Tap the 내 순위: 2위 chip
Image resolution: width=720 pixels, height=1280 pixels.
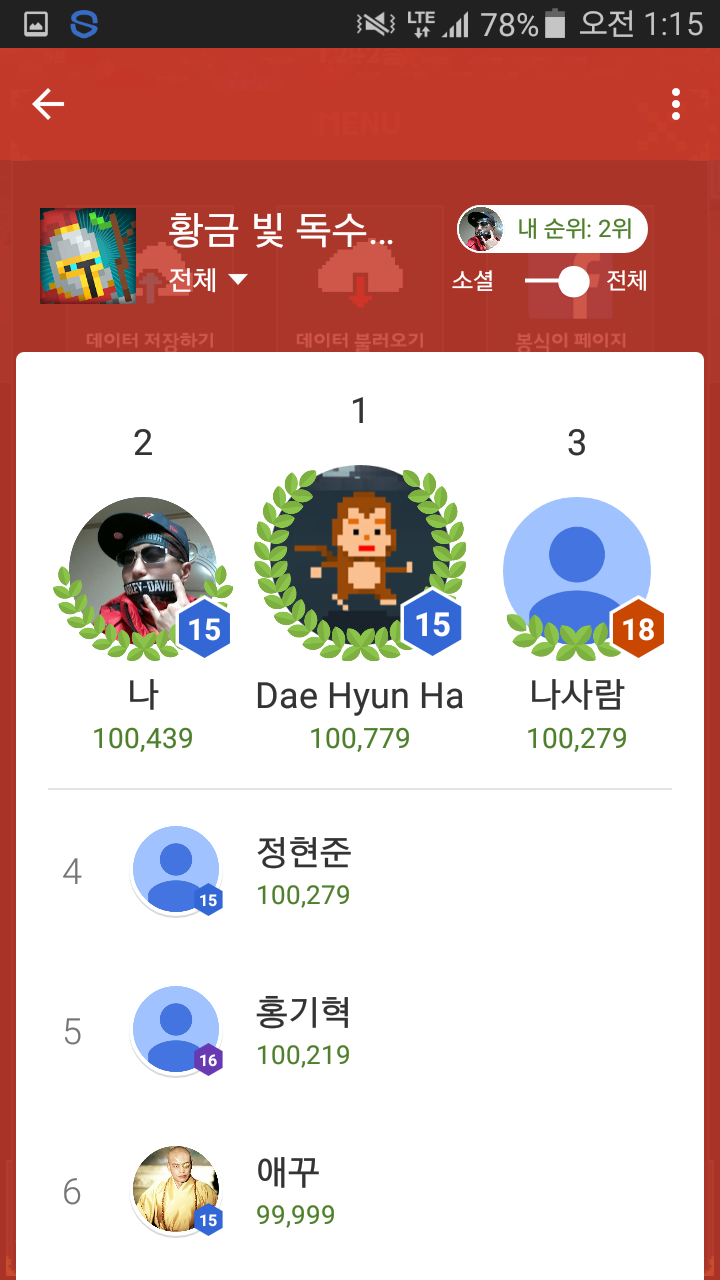tap(552, 230)
